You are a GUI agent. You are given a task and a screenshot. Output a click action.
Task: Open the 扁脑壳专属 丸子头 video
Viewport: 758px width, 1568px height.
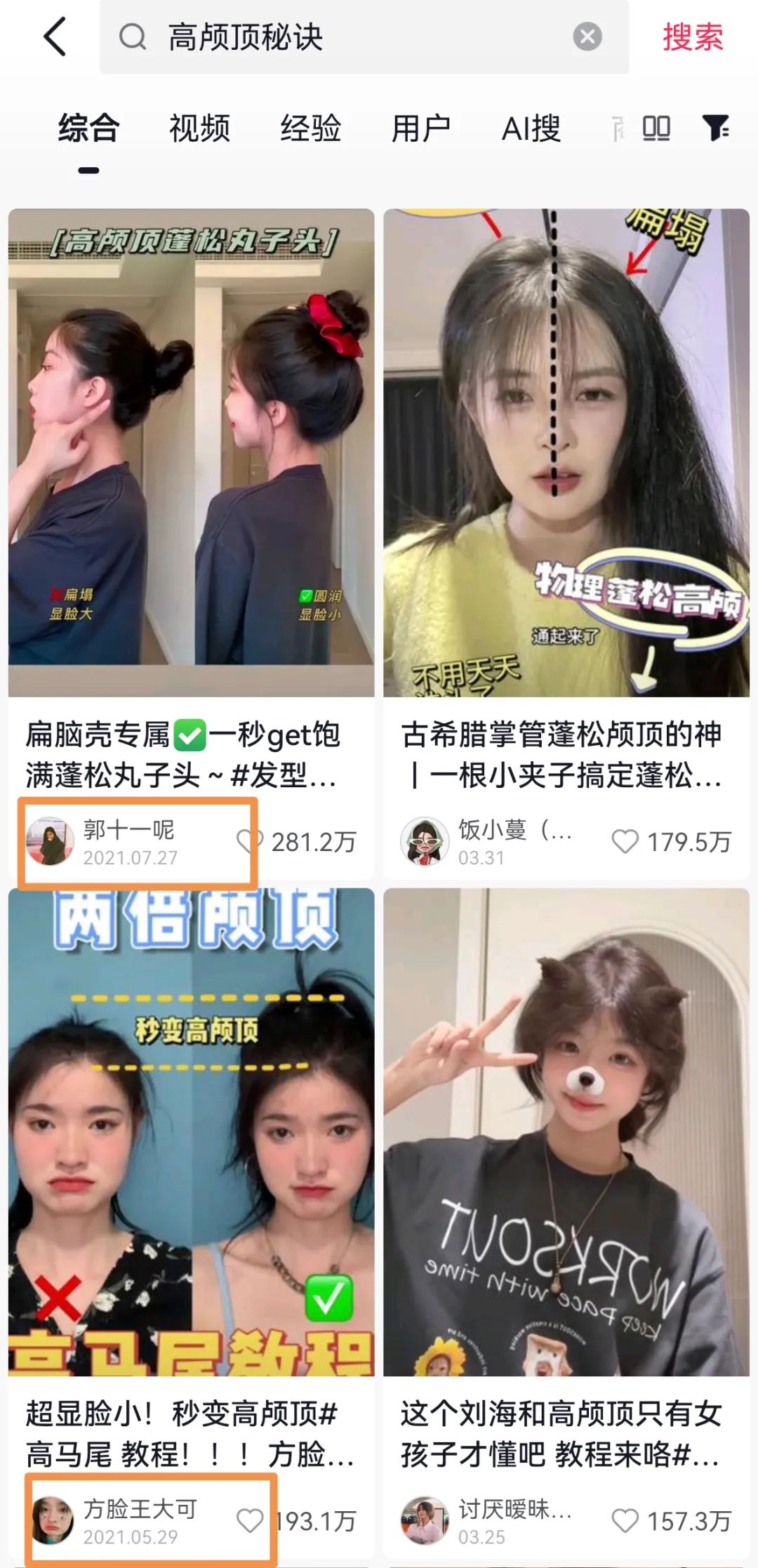pos(191,452)
